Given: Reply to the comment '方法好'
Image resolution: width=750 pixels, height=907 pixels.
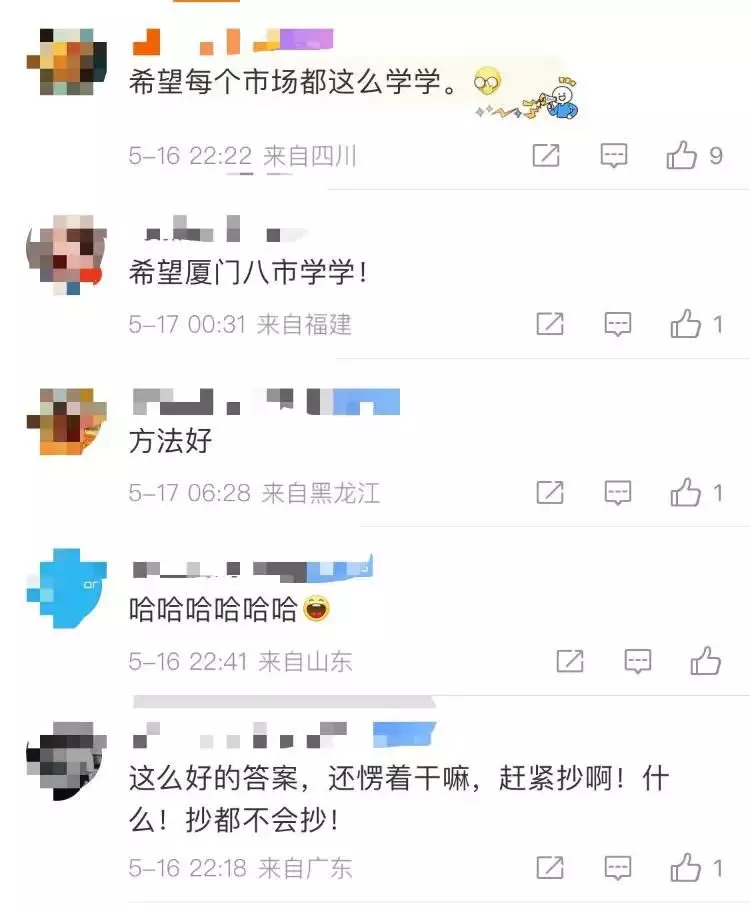Looking at the screenshot, I should pyautogui.click(x=618, y=492).
